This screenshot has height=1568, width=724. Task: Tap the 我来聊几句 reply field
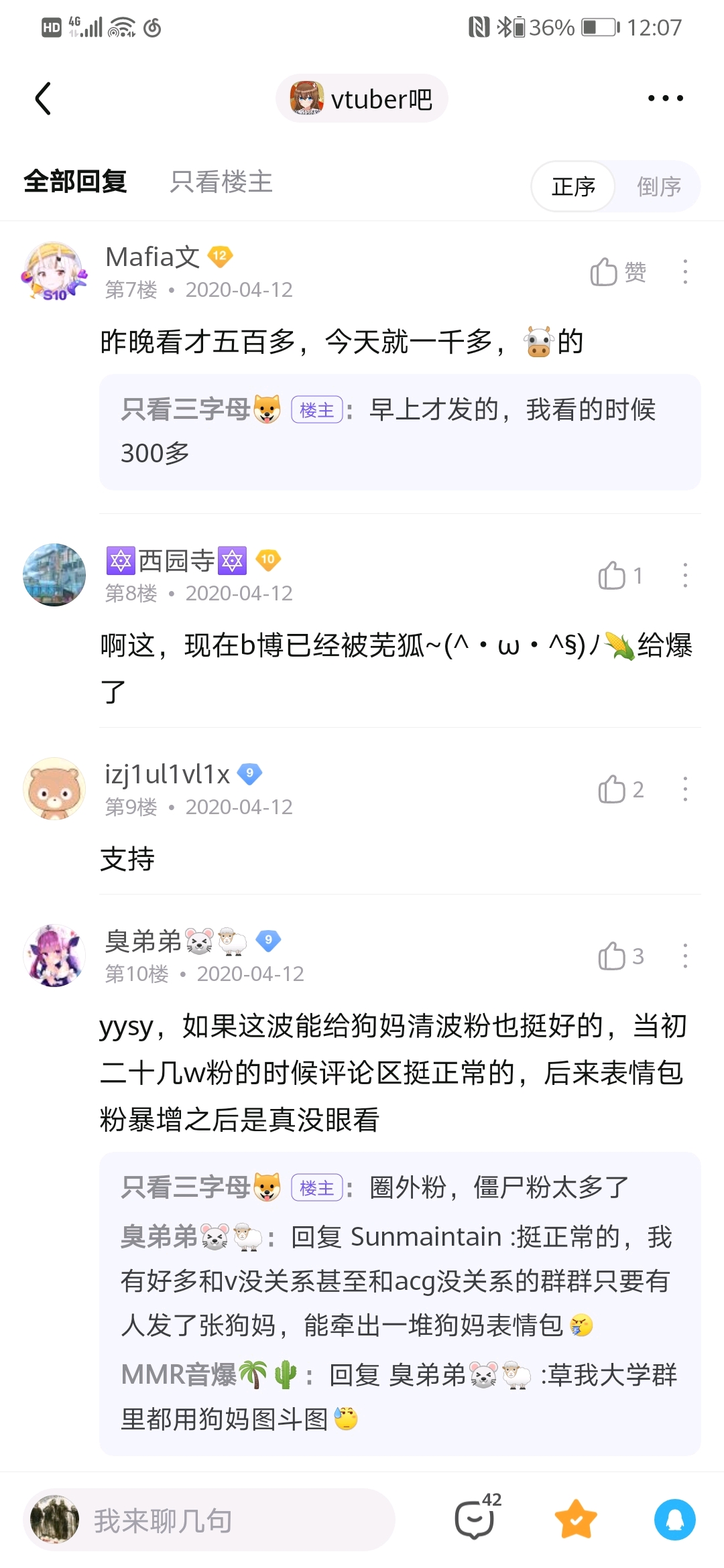click(228, 1520)
